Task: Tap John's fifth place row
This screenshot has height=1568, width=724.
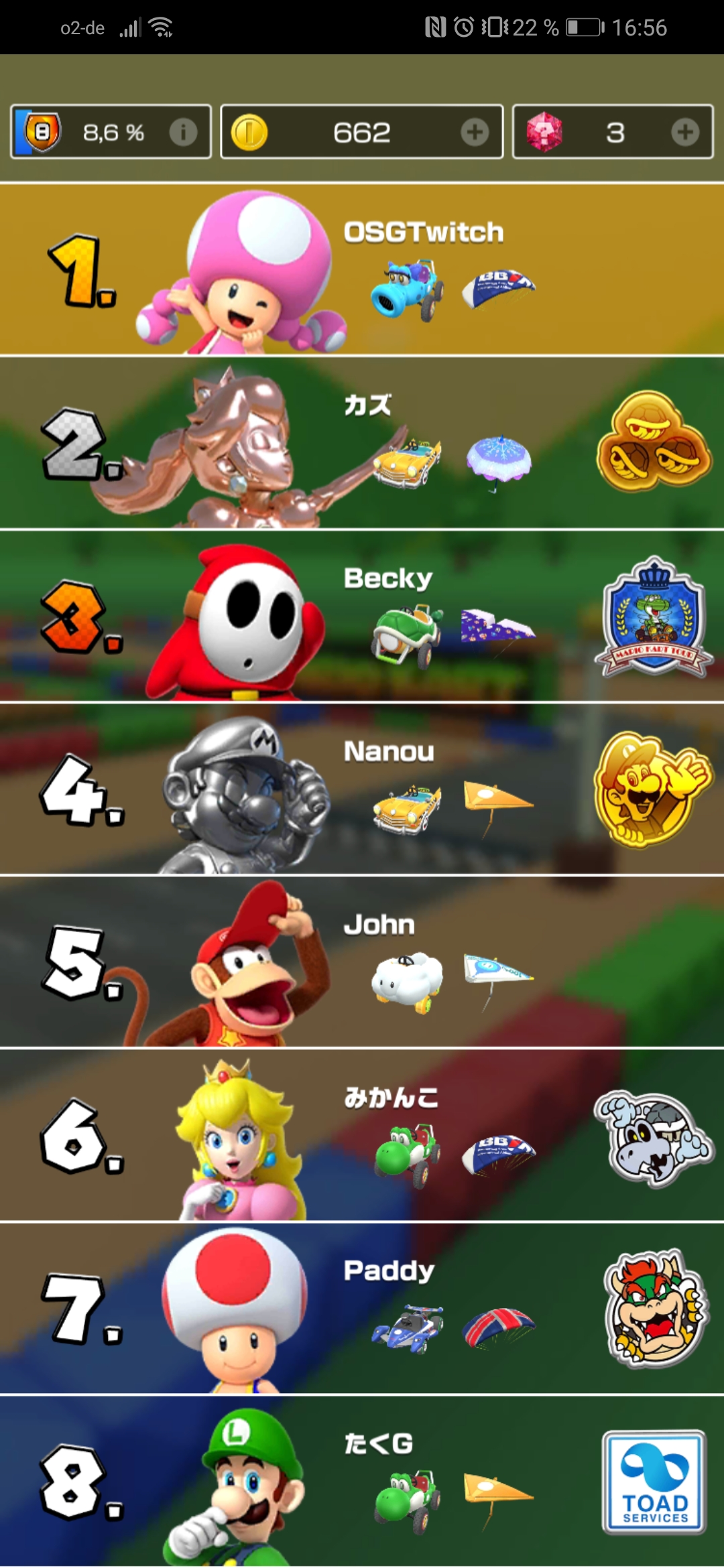Action: (362, 961)
